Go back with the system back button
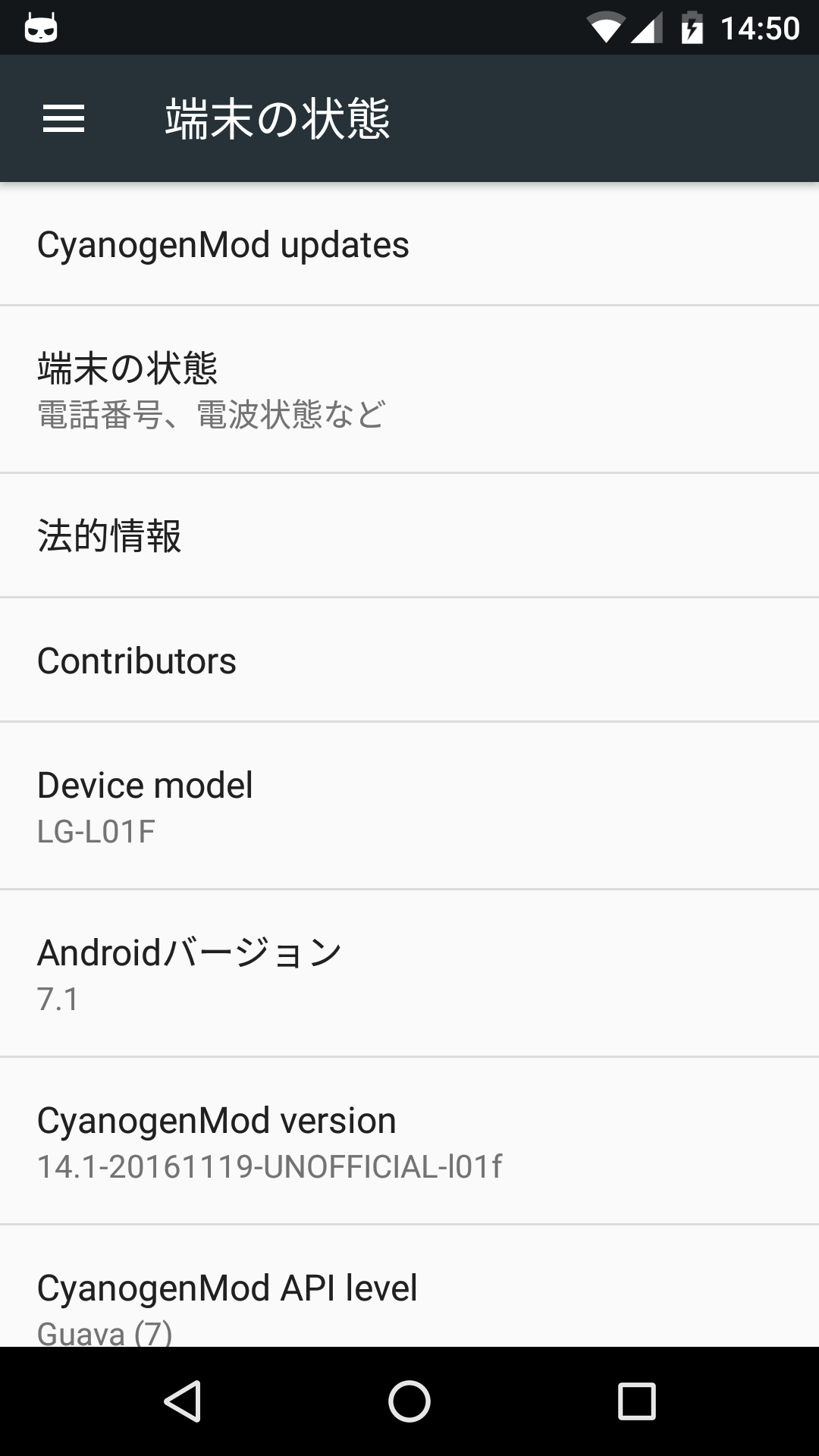 coord(183,1401)
